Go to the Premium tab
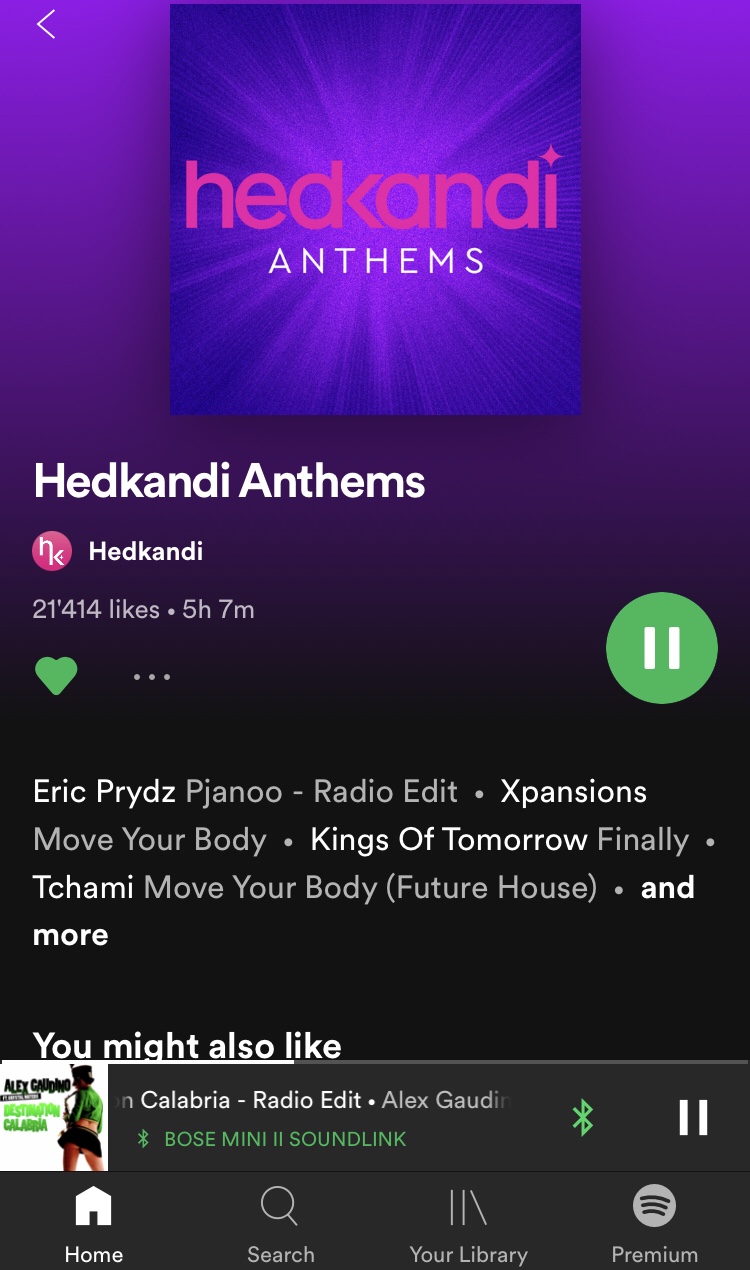Screen dimensions: 750x1270 click(x=654, y=1226)
